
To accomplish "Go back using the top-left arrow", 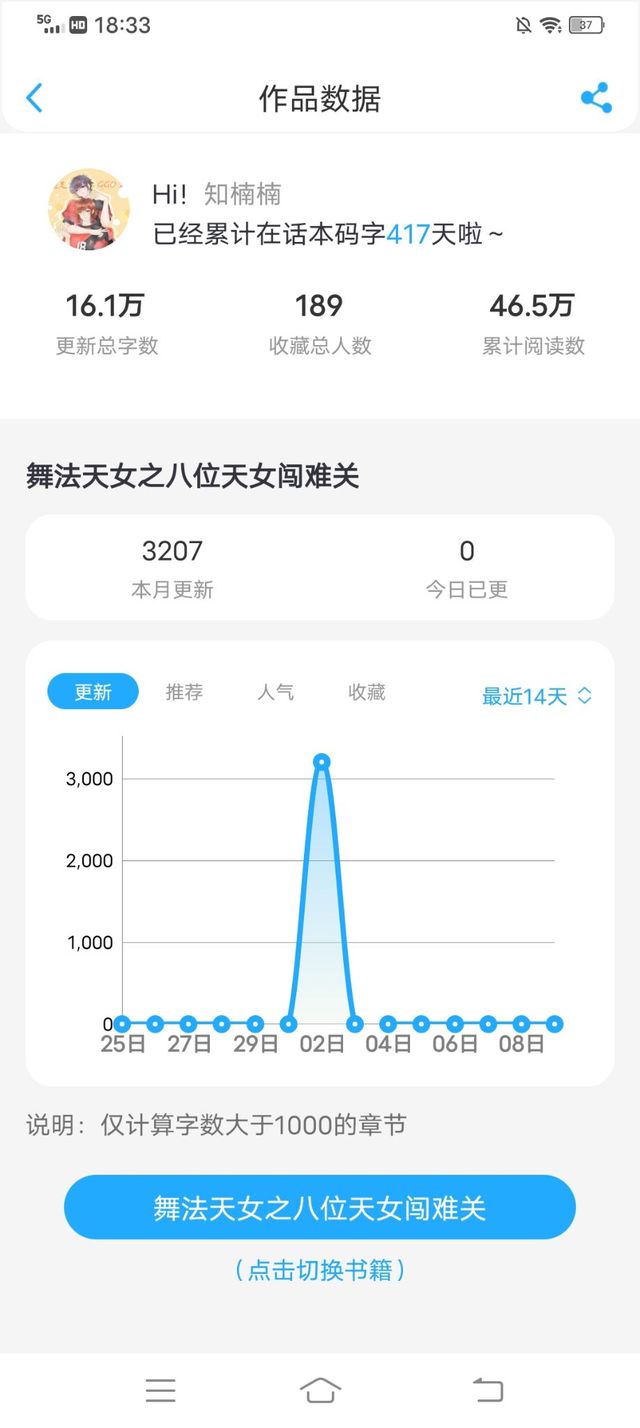I will (34, 98).
